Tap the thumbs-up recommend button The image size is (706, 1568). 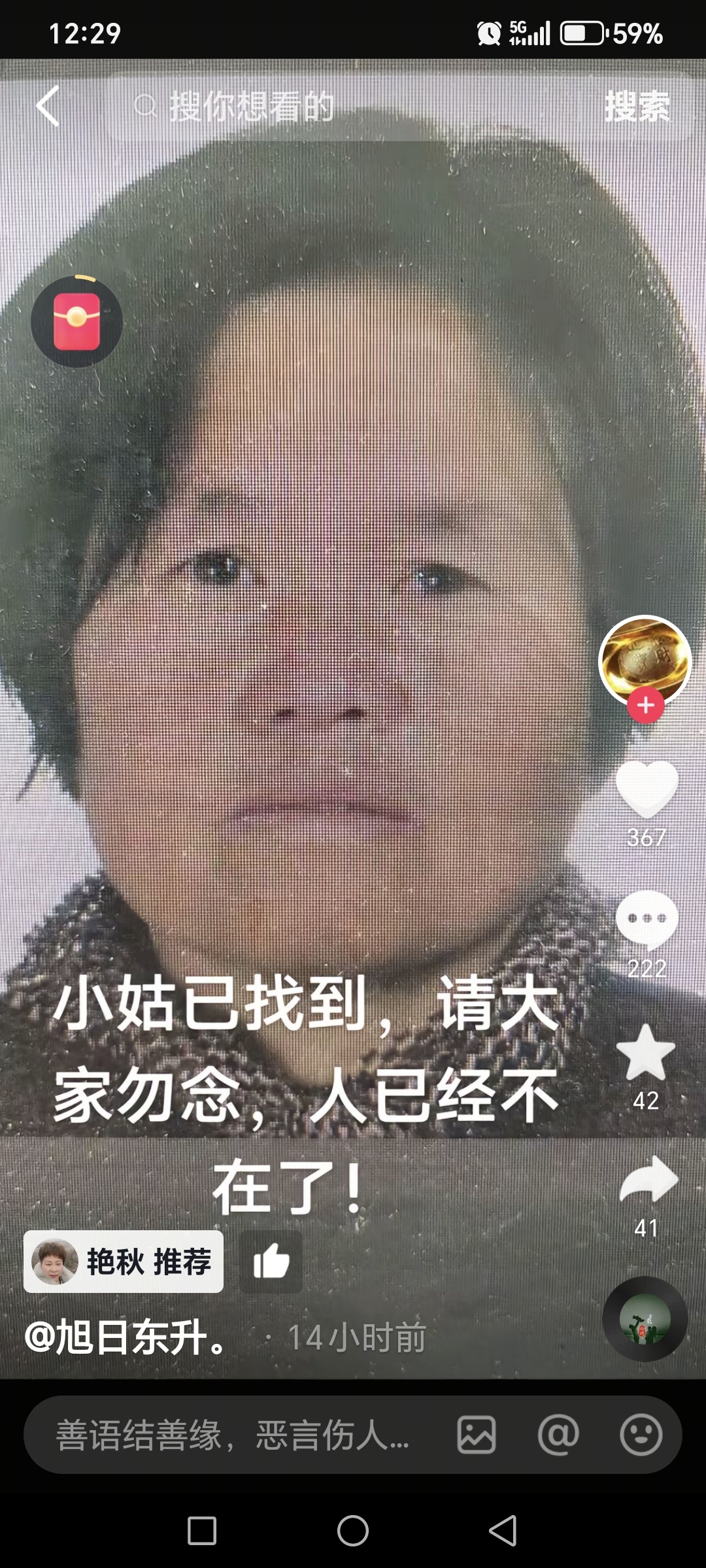[271, 1262]
